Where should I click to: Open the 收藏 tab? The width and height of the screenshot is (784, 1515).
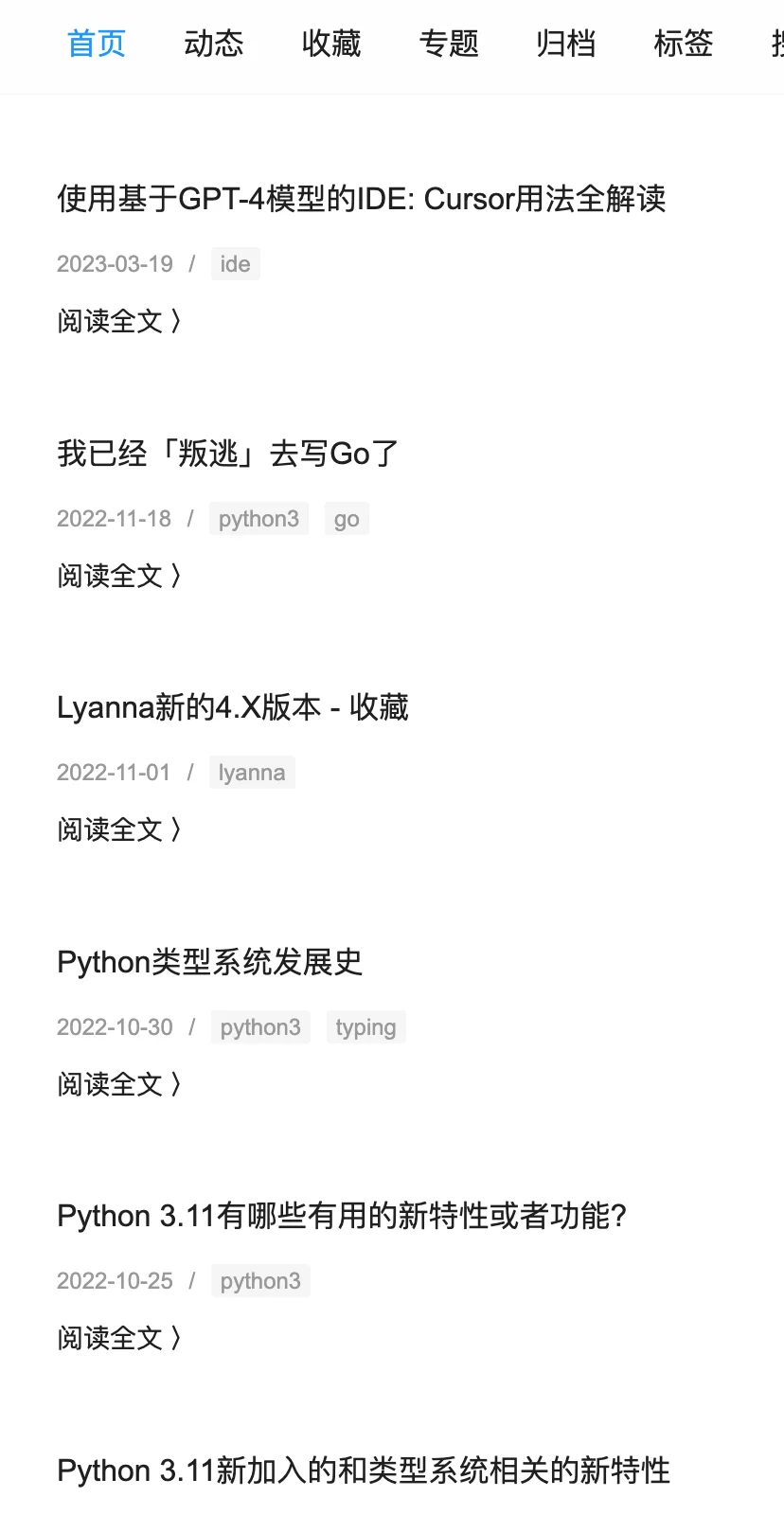[x=331, y=44]
